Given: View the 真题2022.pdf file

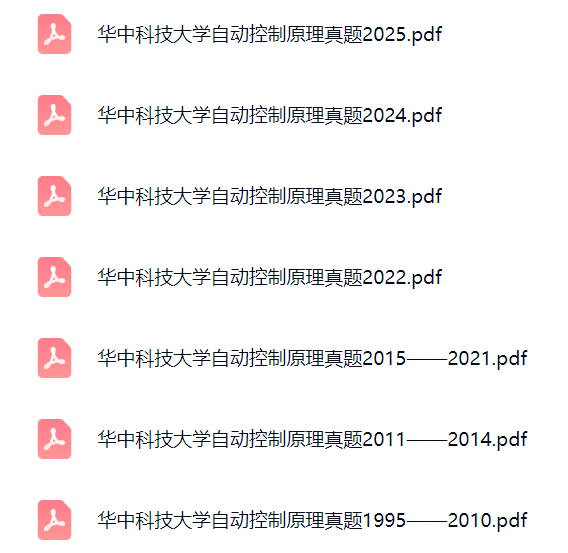Looking at the screenshot, I should (x=270, y=278).
